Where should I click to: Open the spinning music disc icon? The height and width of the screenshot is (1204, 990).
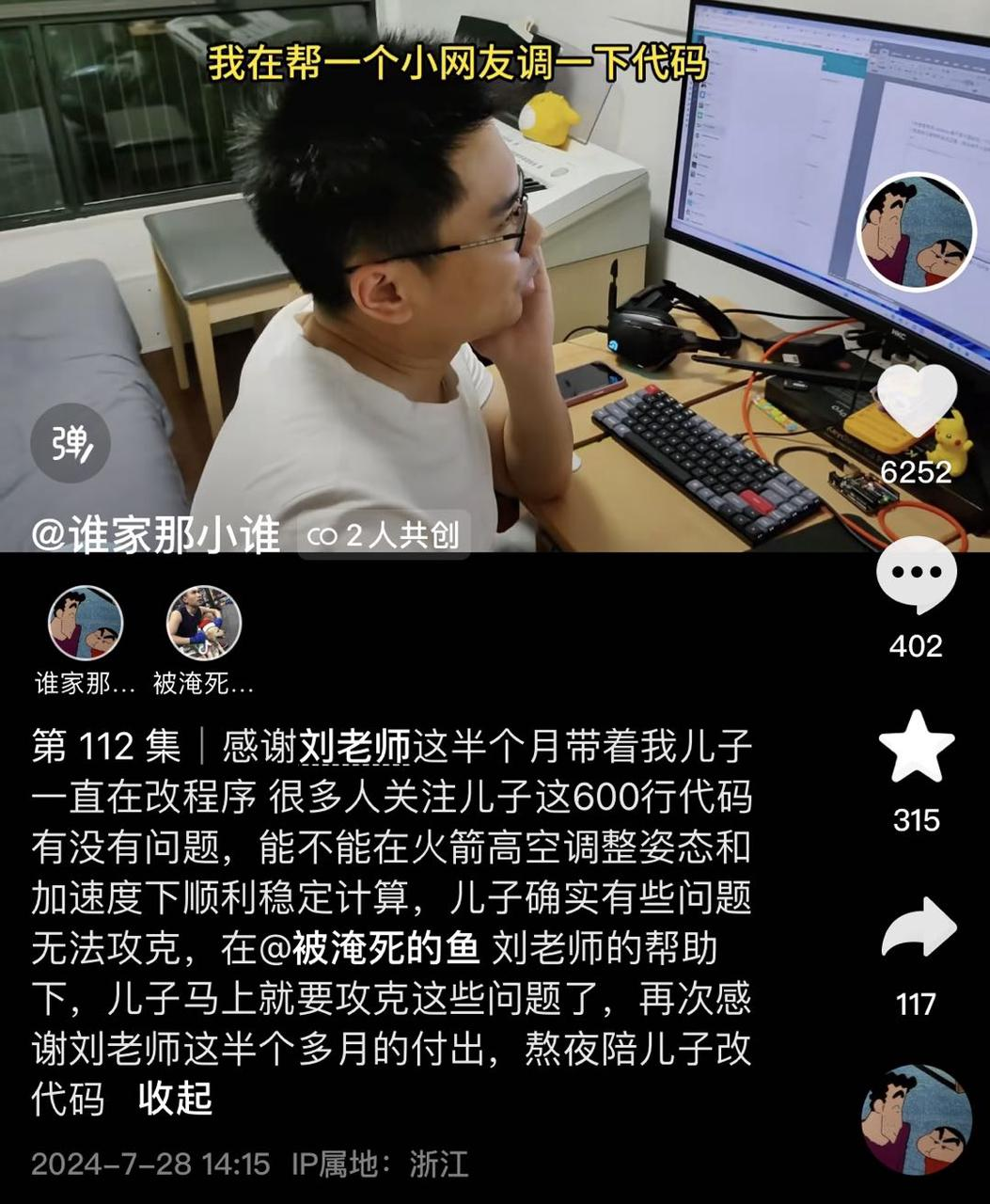(x=916, y=1119)
